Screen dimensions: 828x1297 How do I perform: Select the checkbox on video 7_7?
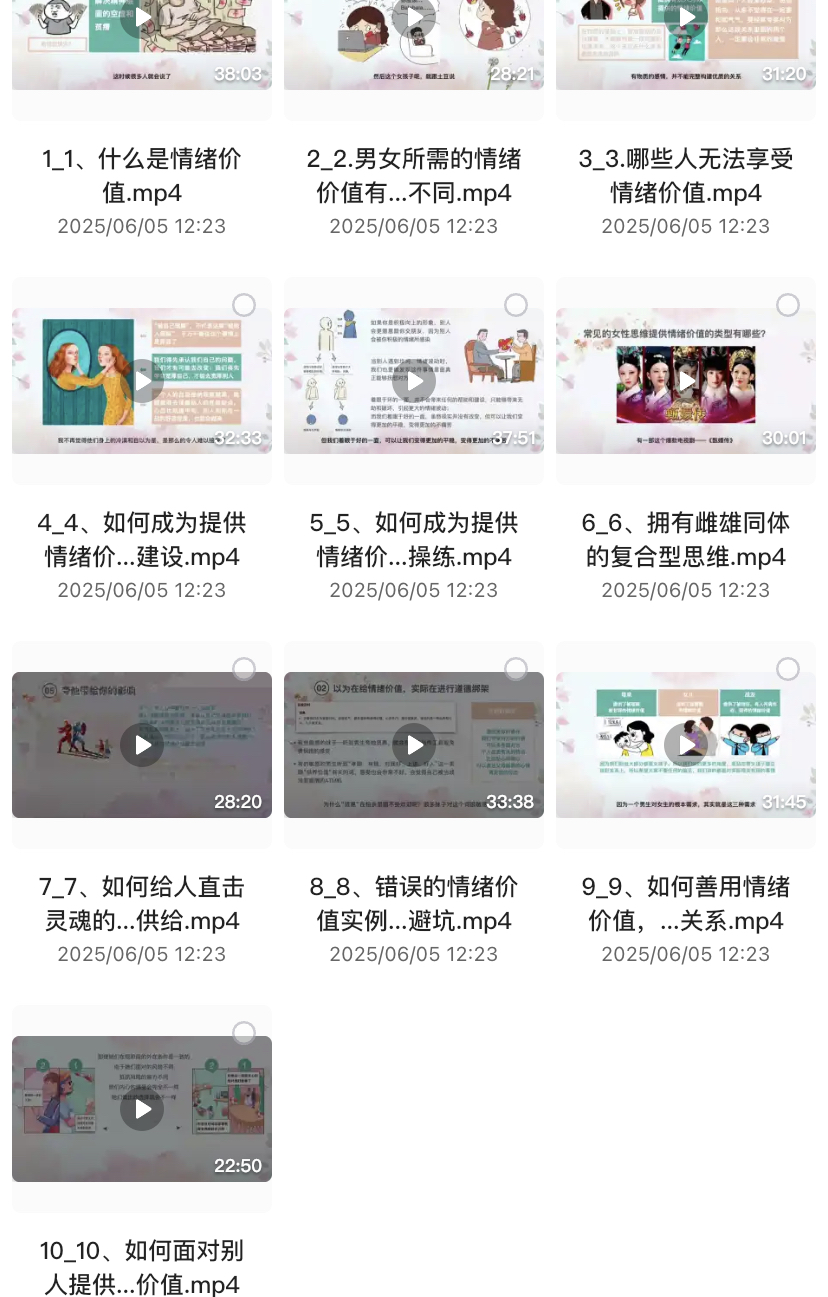tap(243, 669)
